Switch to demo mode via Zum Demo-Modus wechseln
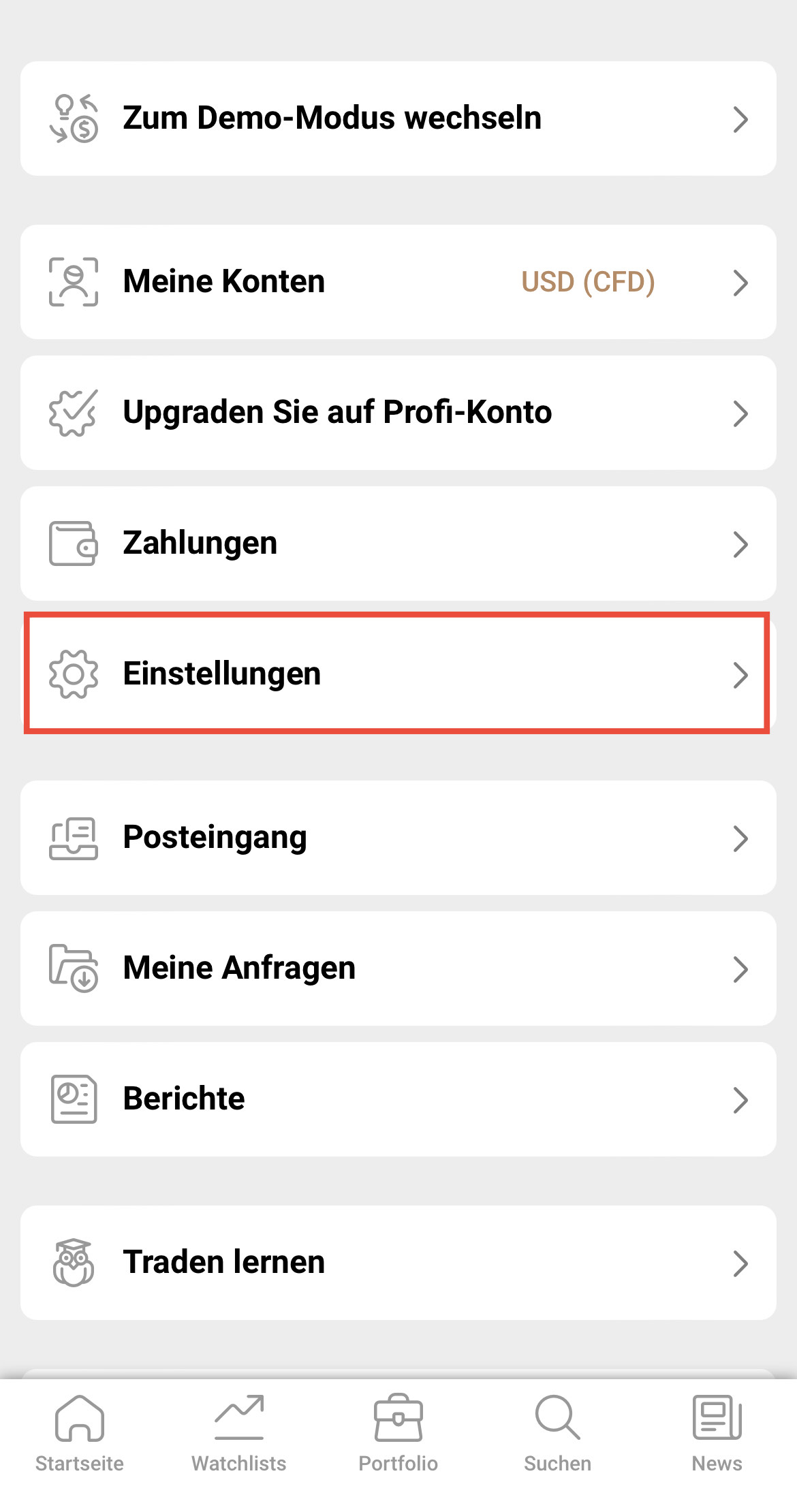This screenshot has width=797, height=1512. pyautogui.click(x=398, y=119)
